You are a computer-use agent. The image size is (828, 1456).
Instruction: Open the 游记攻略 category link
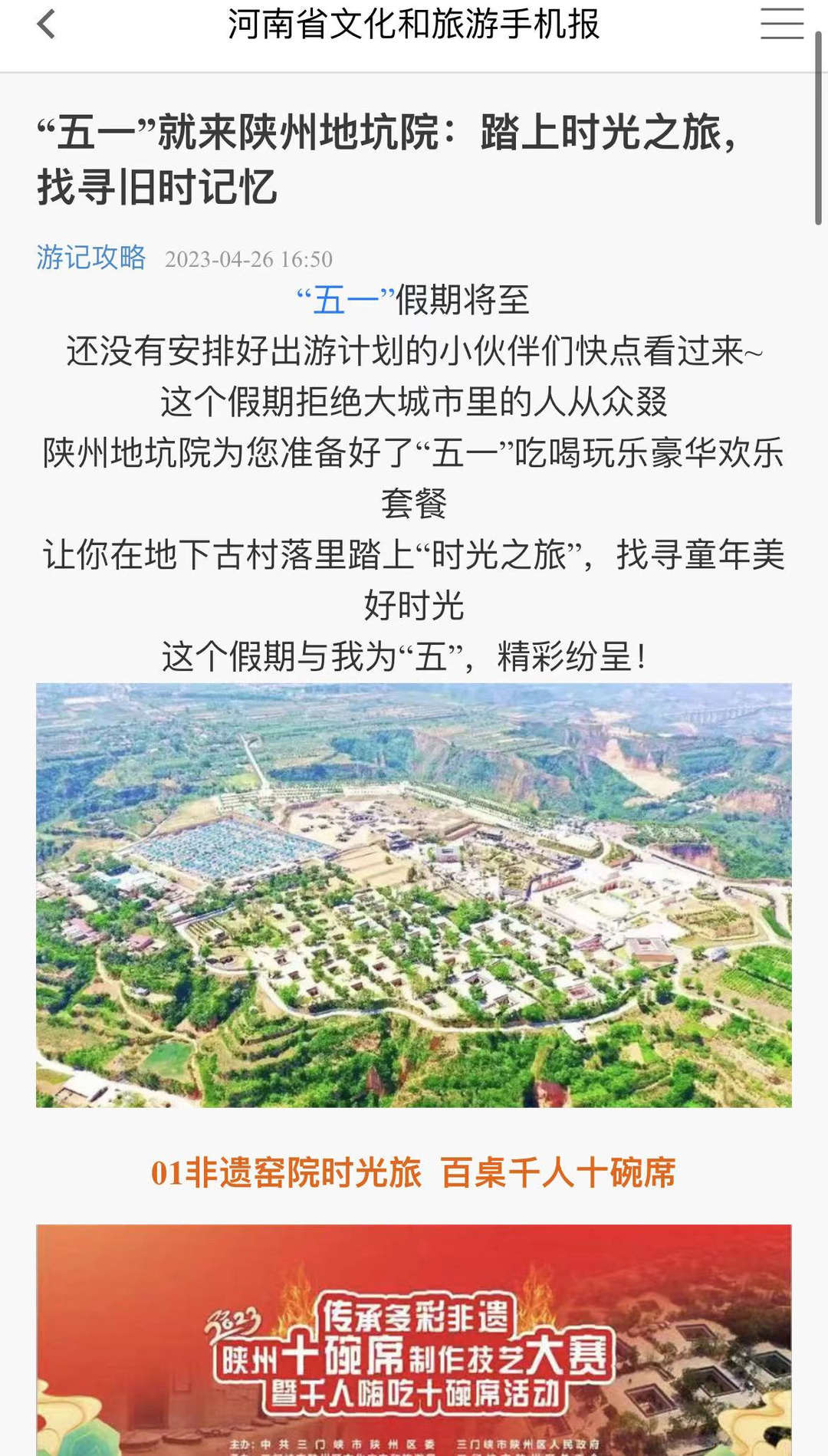point(91,258)
